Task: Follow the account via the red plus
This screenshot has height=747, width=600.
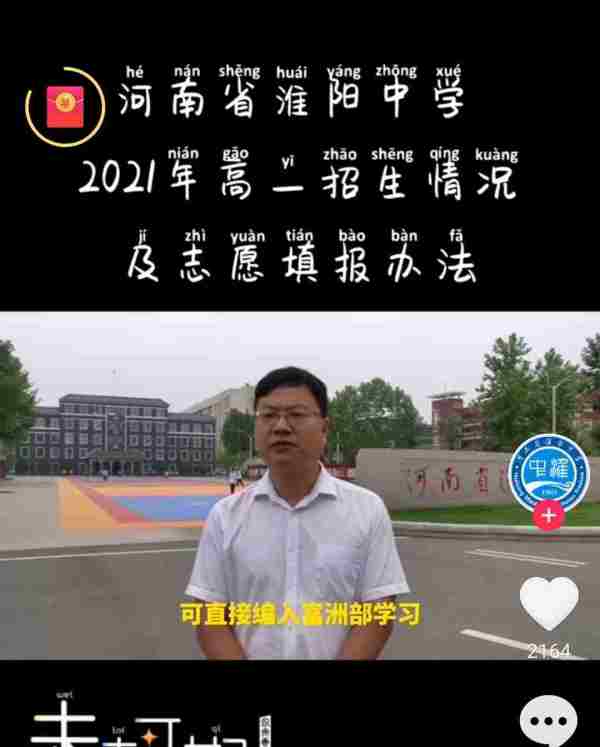Action: [x=548, y=515]
